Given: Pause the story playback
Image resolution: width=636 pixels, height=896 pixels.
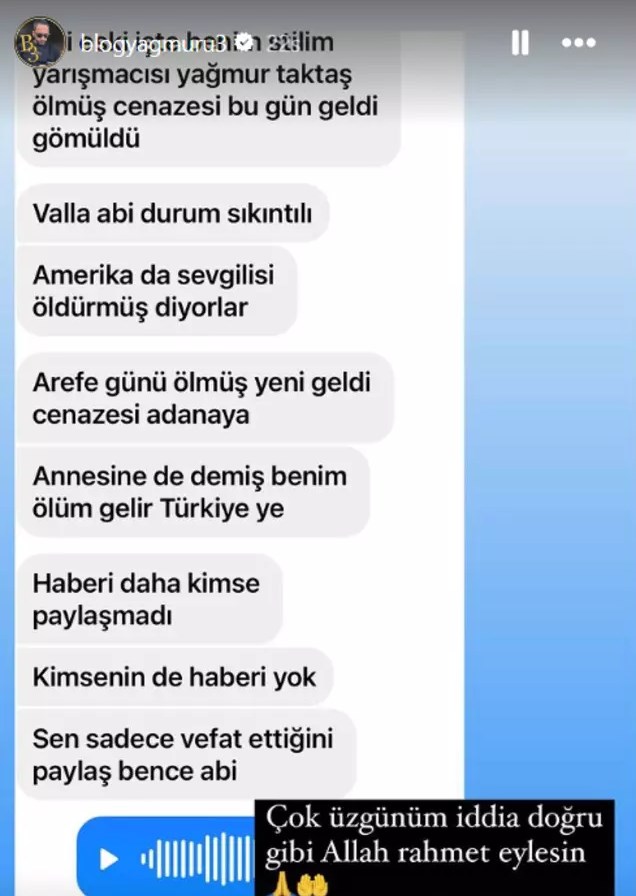Looking at the screenshot, I should coord(520,43).
